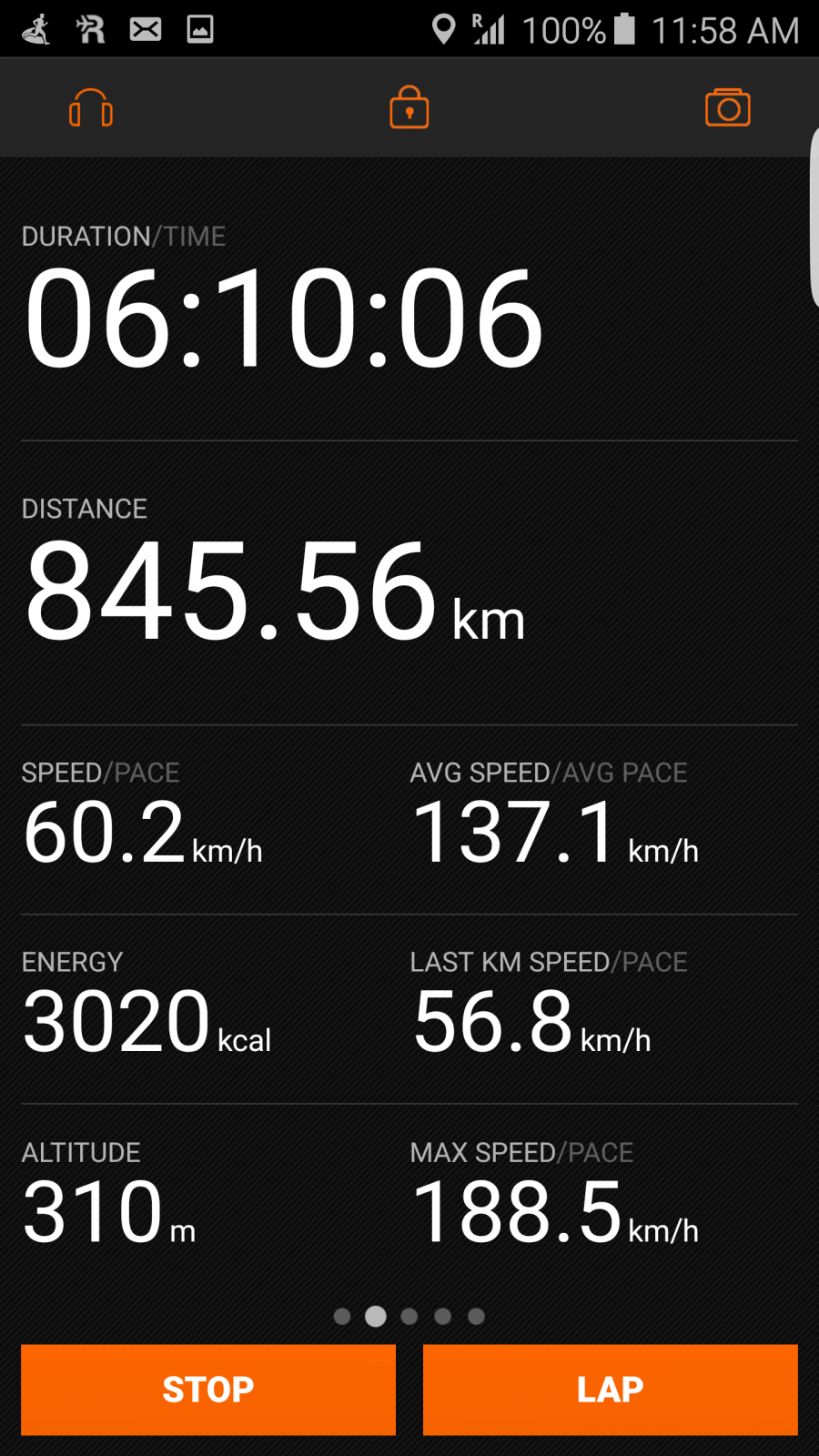
Task: Switch Speed/Pace readout mode
Action: pos(101,773)
